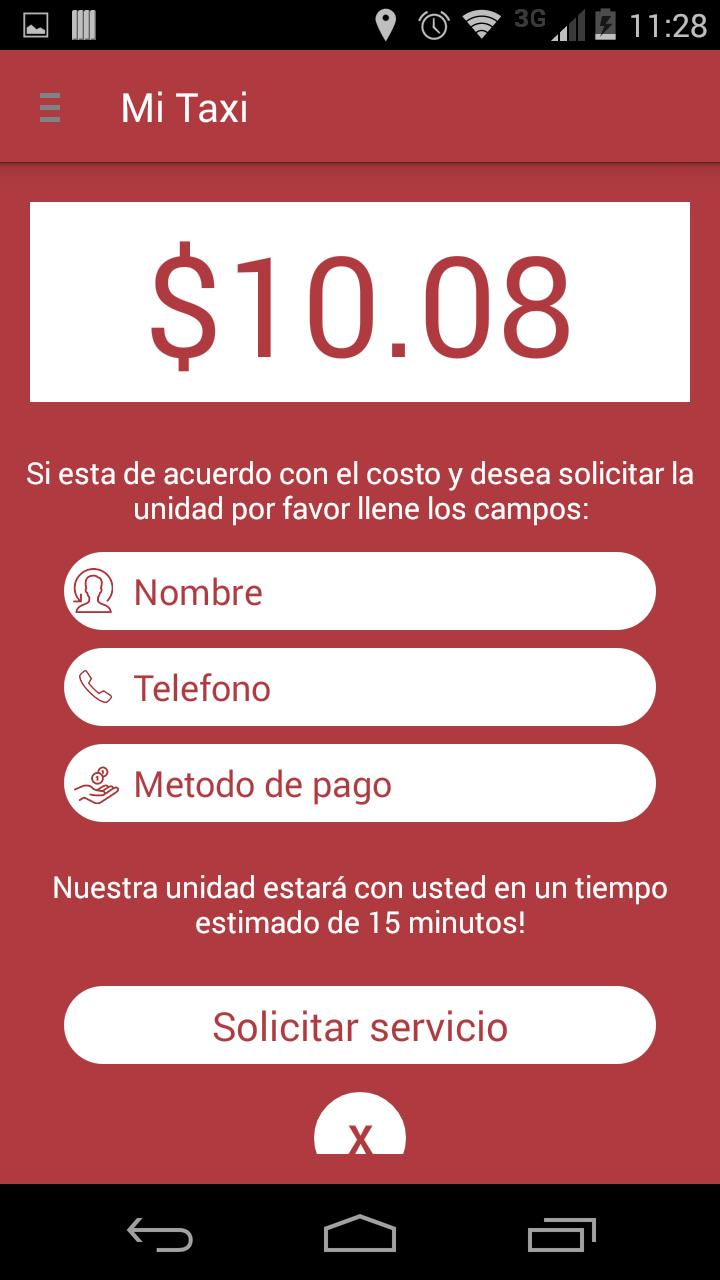Open the Metodo de pago selector

click(x=360, y=783)
